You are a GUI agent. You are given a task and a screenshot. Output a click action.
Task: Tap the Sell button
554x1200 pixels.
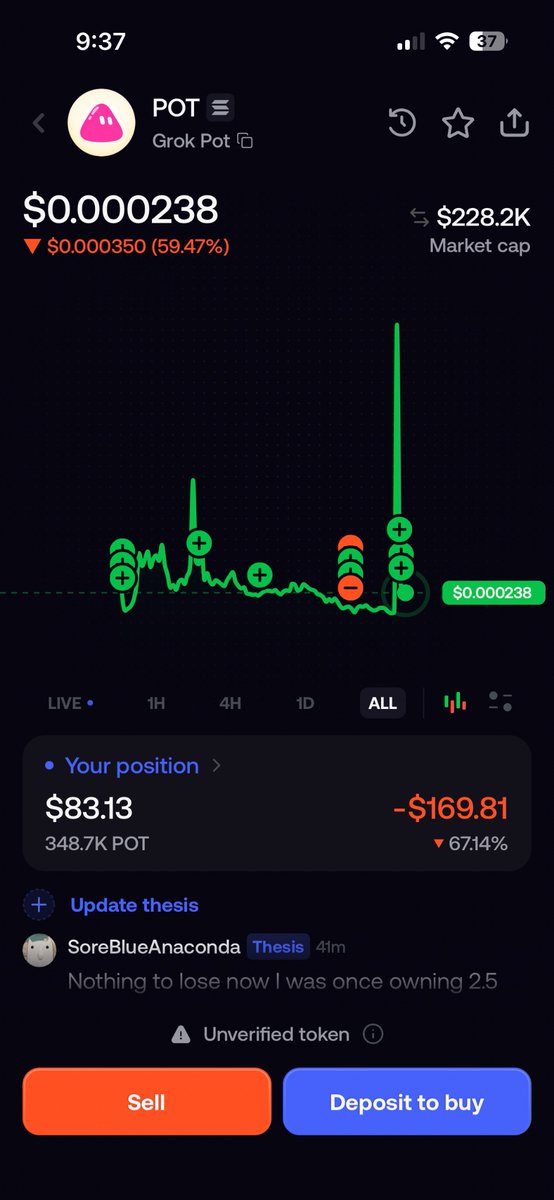pyautogui.click(x=147, y=1102)
